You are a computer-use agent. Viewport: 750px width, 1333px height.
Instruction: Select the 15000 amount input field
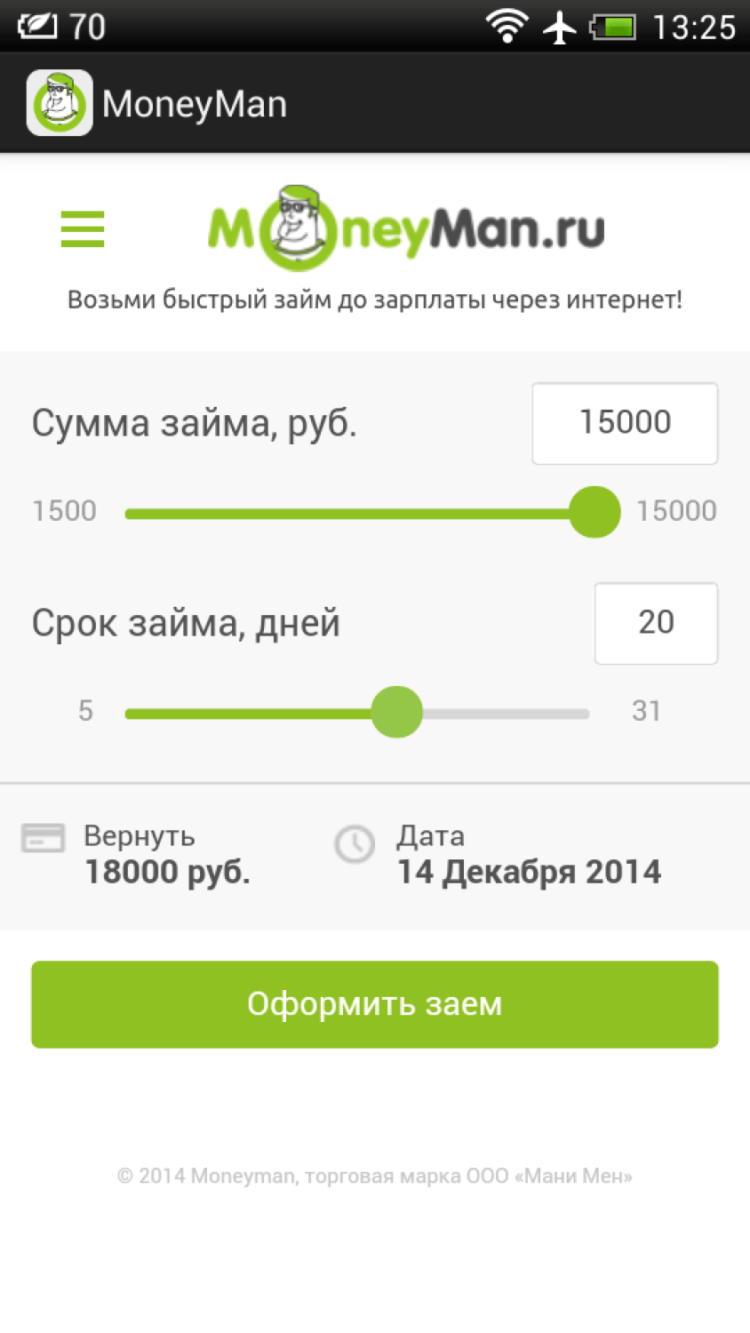[624, 423]
